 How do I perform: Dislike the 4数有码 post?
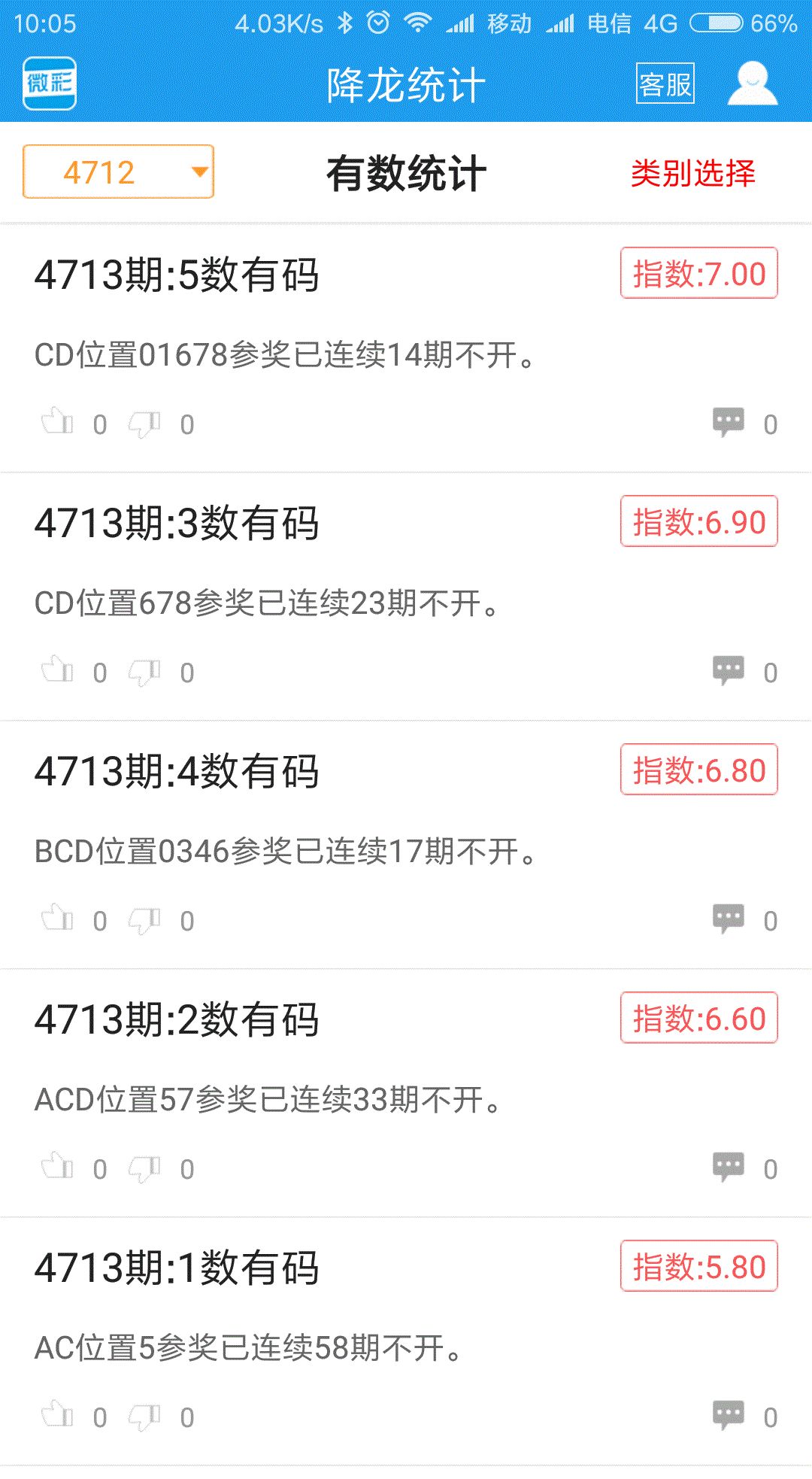coord(144,919)
